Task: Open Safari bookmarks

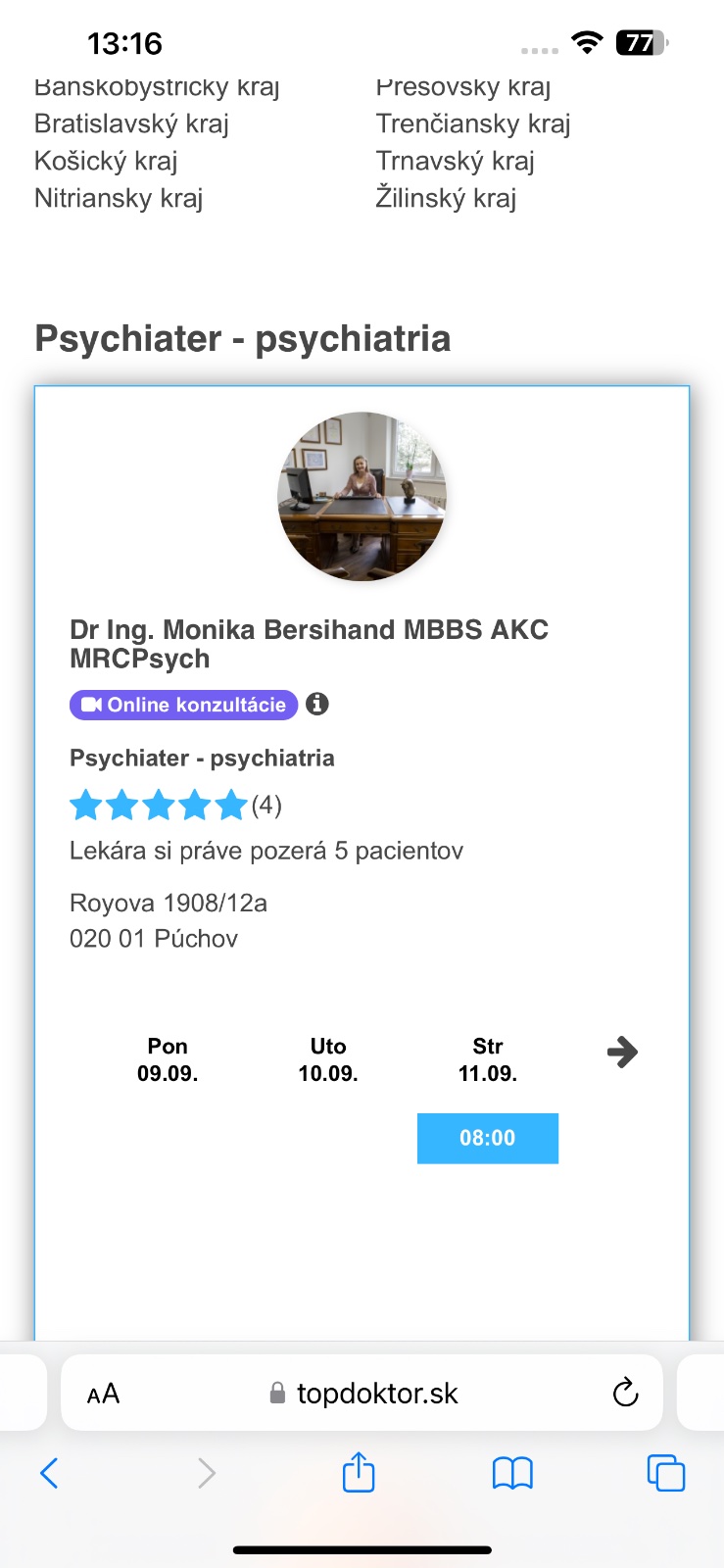Action: [512, 1473]
